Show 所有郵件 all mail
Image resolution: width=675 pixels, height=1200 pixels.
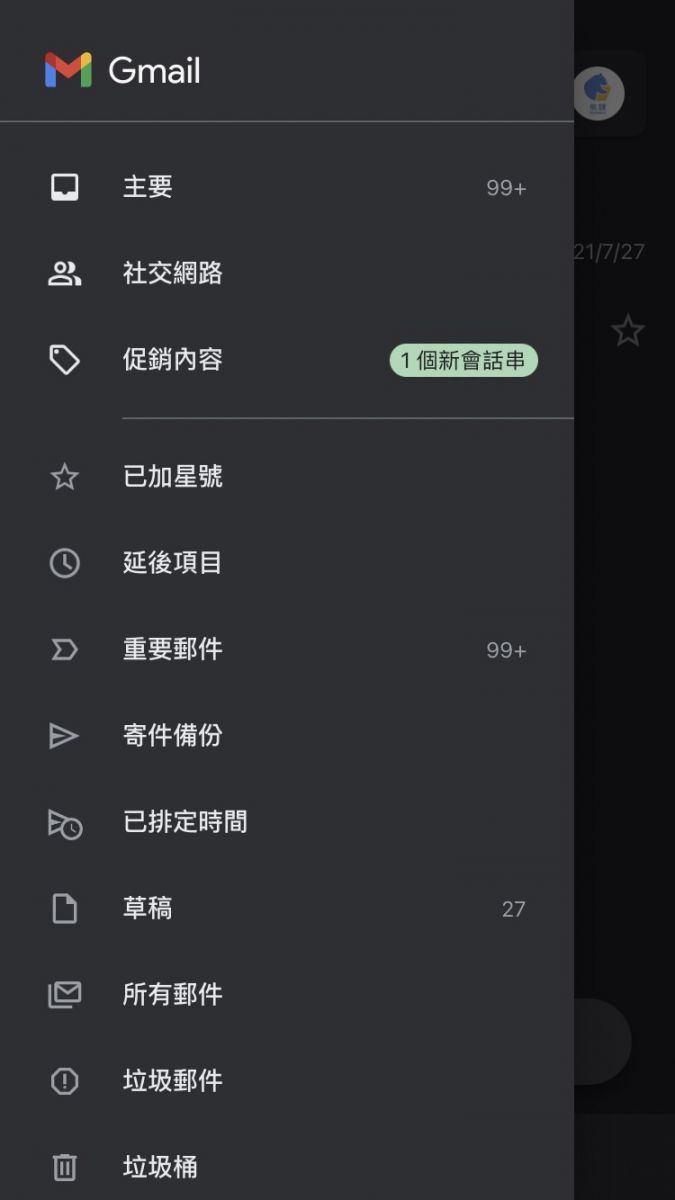[287, 994]
